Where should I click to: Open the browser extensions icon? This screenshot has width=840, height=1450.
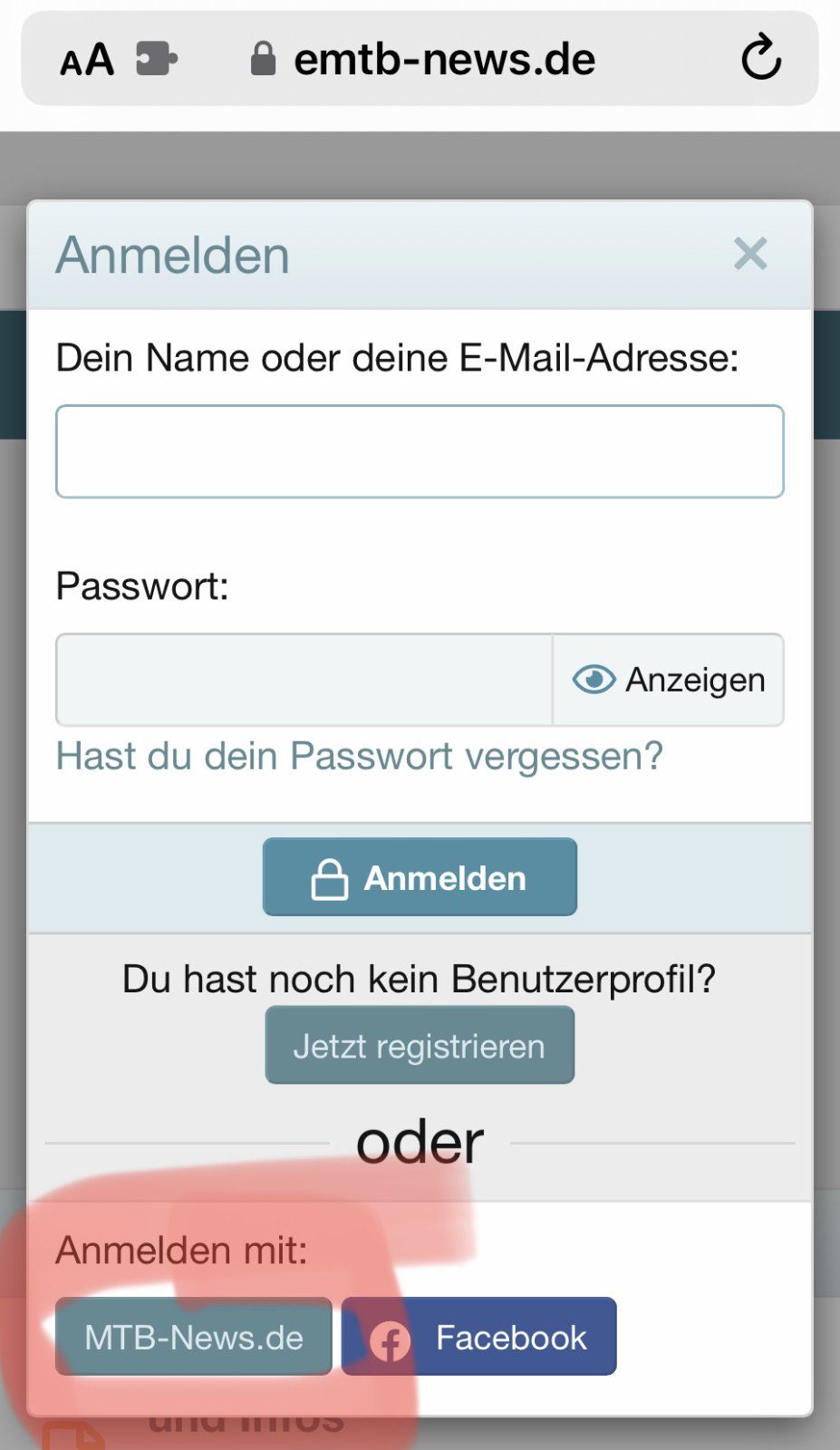coord(156,60)
